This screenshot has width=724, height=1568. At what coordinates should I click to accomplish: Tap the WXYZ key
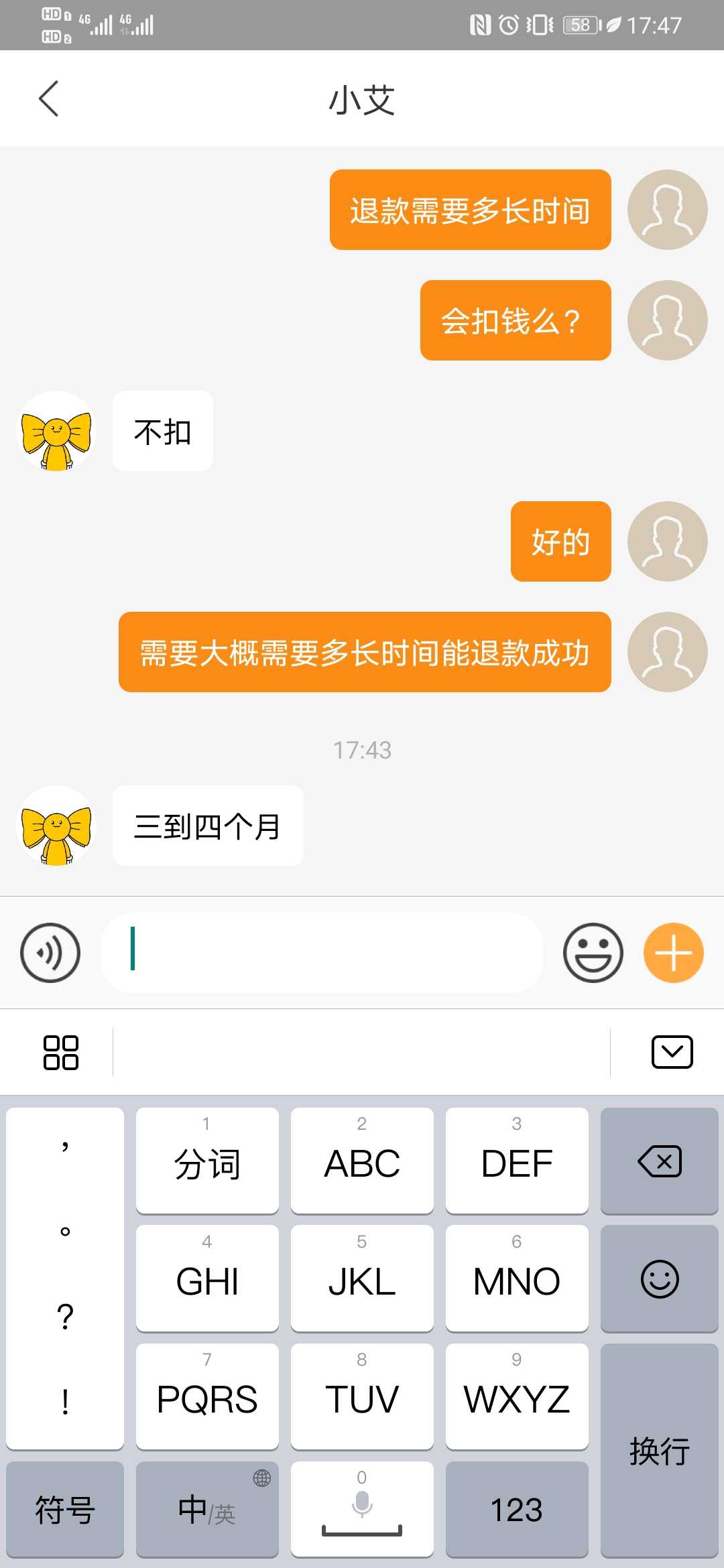517,1397
